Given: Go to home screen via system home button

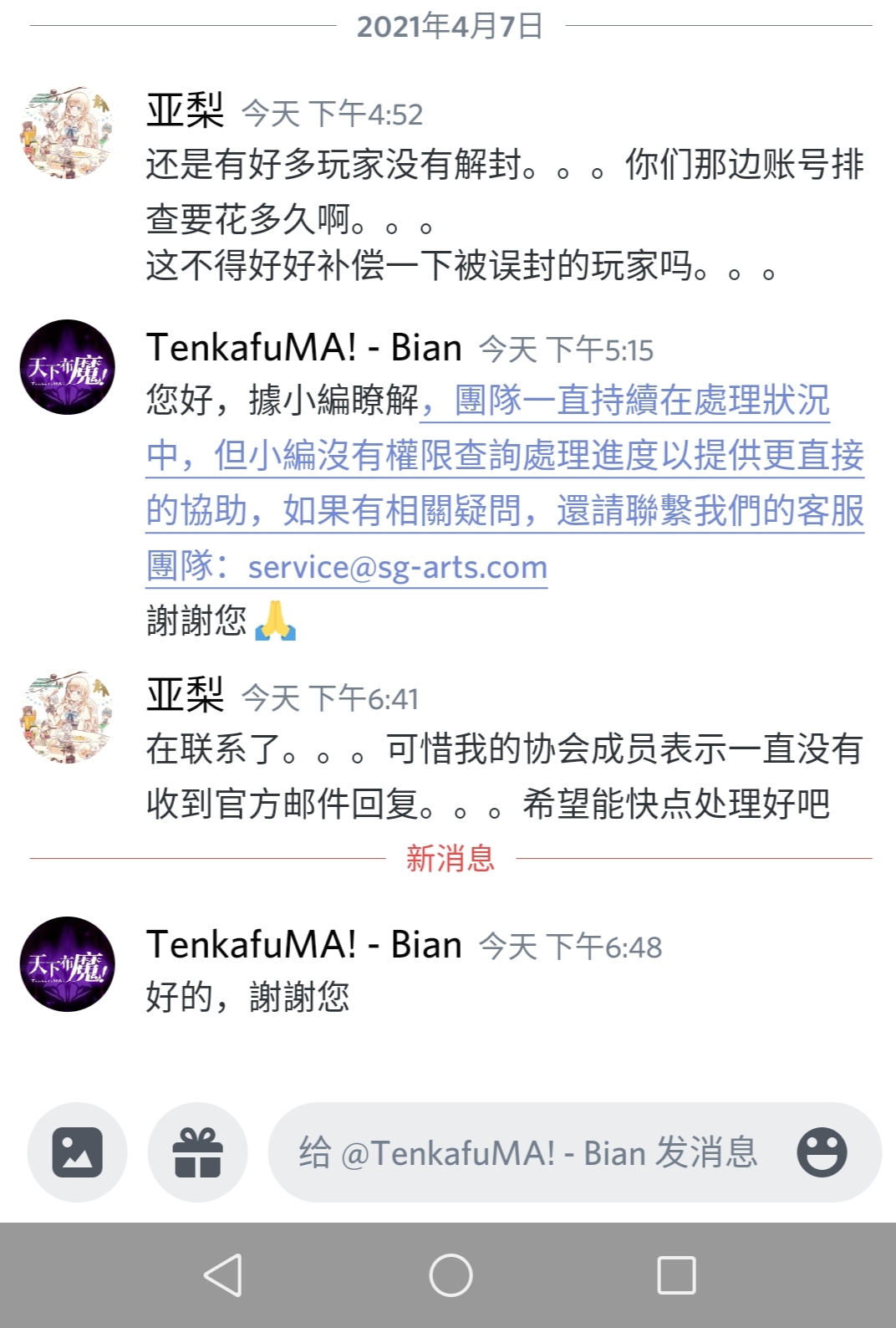Looking at the screenshot, I should [451, 1275].
